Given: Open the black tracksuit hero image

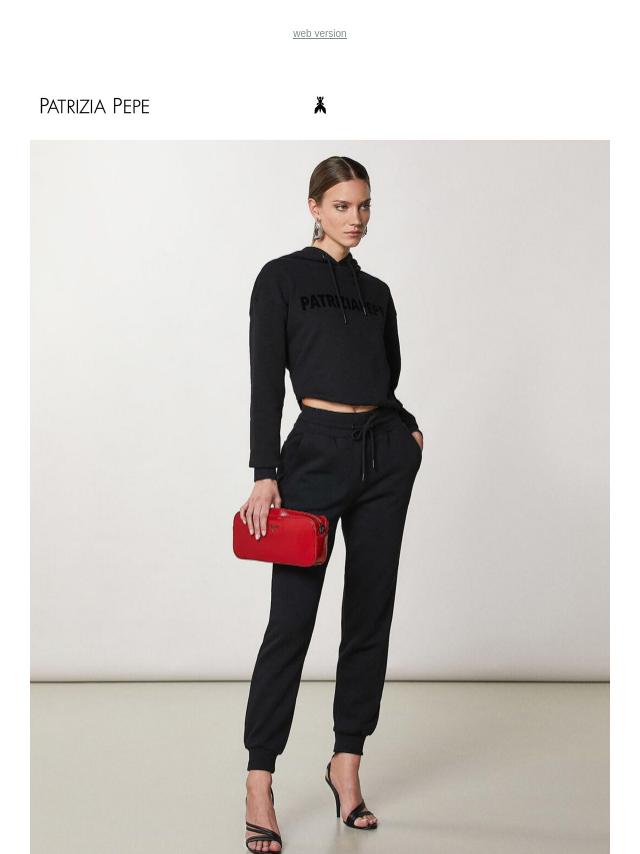Looking at the screenshot, I should click(320, 496).
